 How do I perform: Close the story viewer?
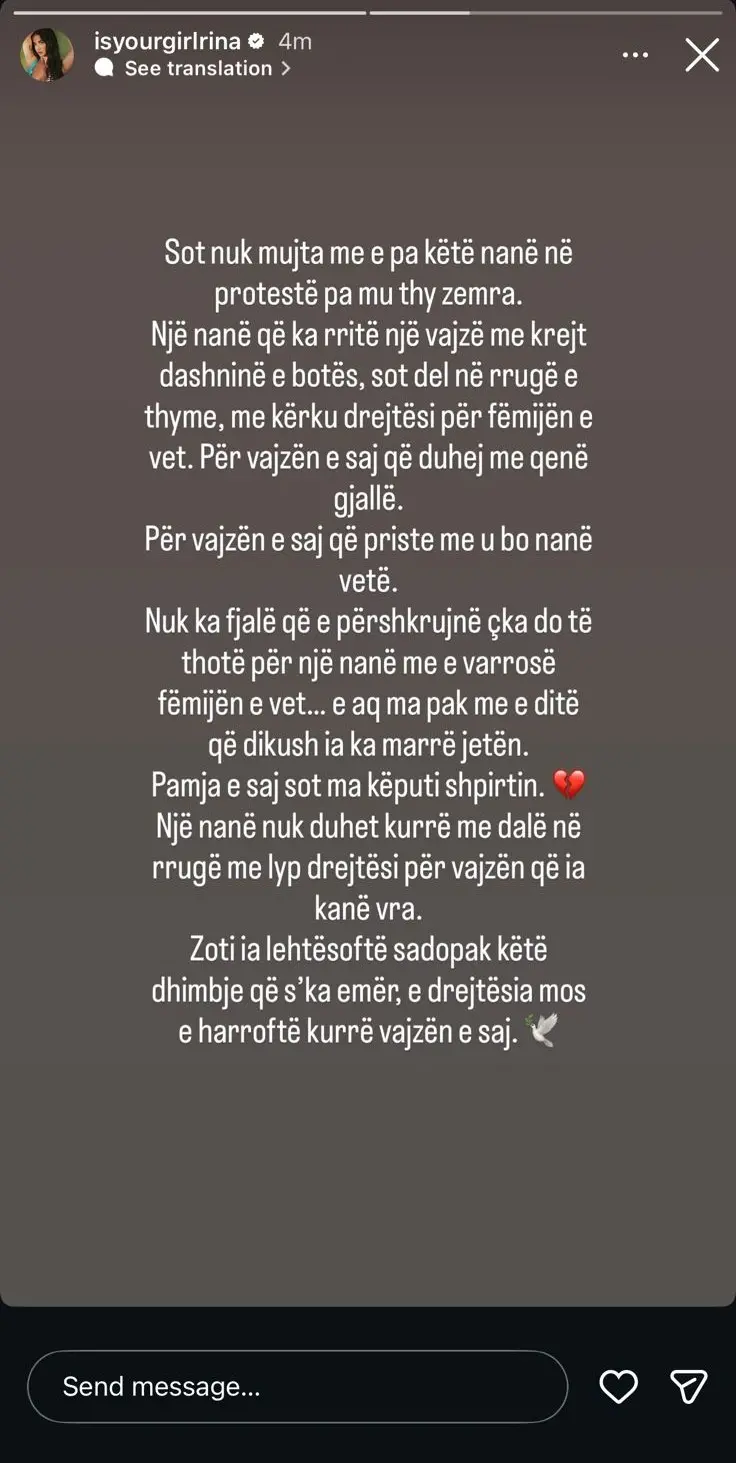tap(702, 55)
